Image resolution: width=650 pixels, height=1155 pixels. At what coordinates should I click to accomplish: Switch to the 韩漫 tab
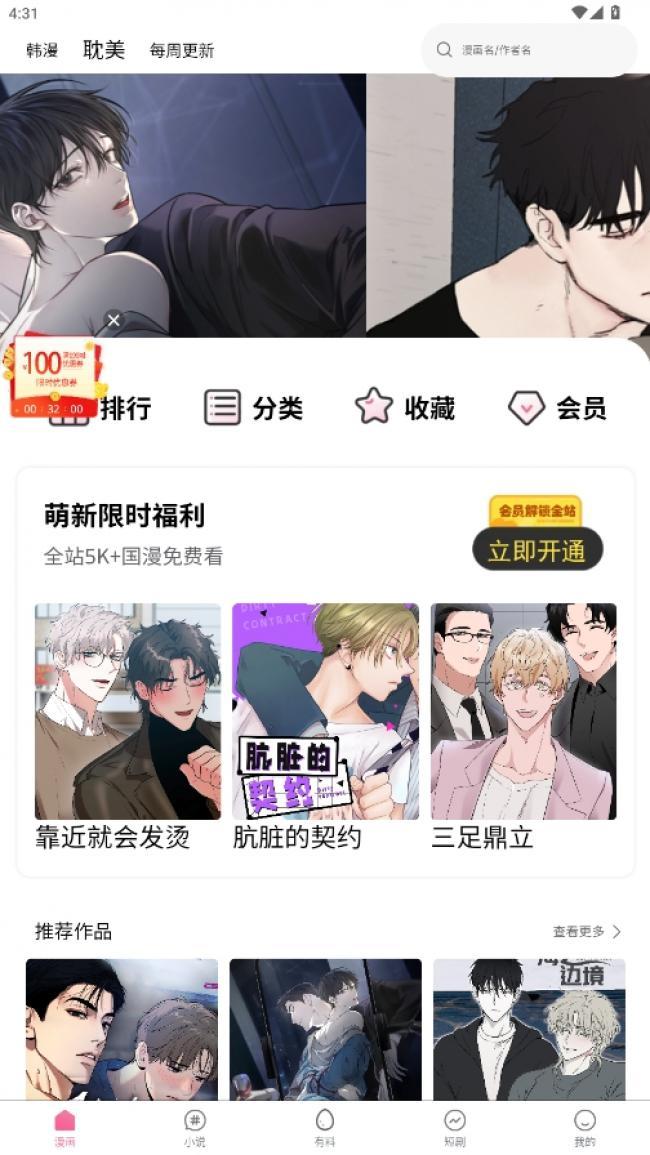(x=42, y=50)
